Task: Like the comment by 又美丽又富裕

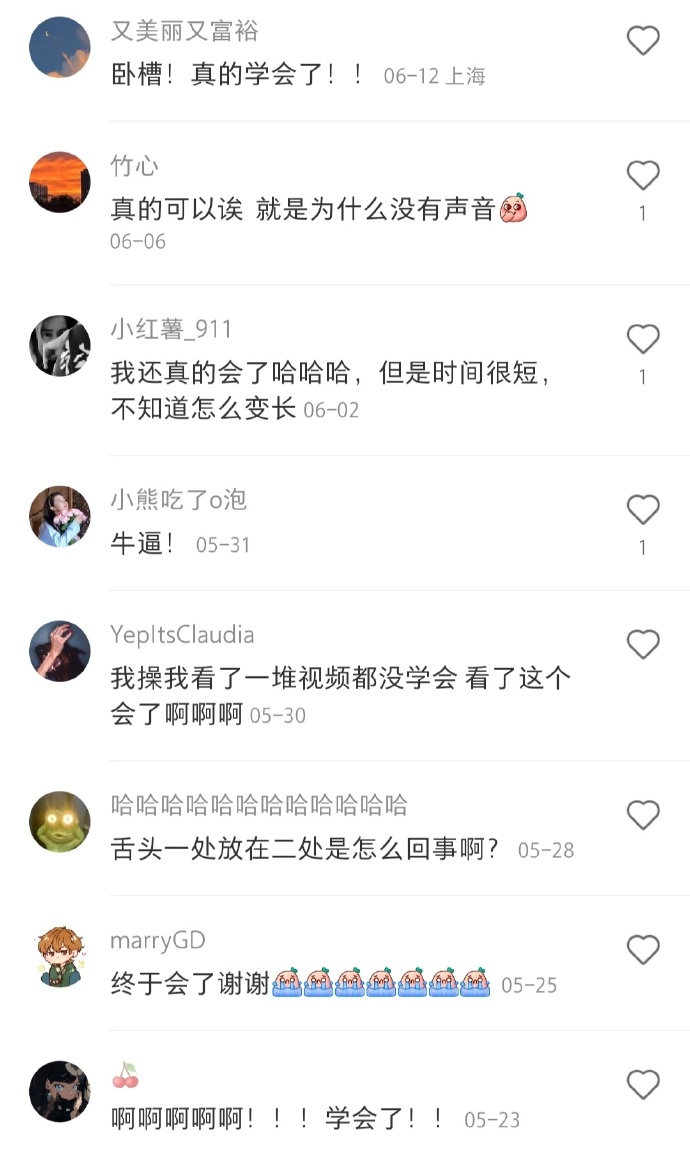Action: [x=642, y=40]
